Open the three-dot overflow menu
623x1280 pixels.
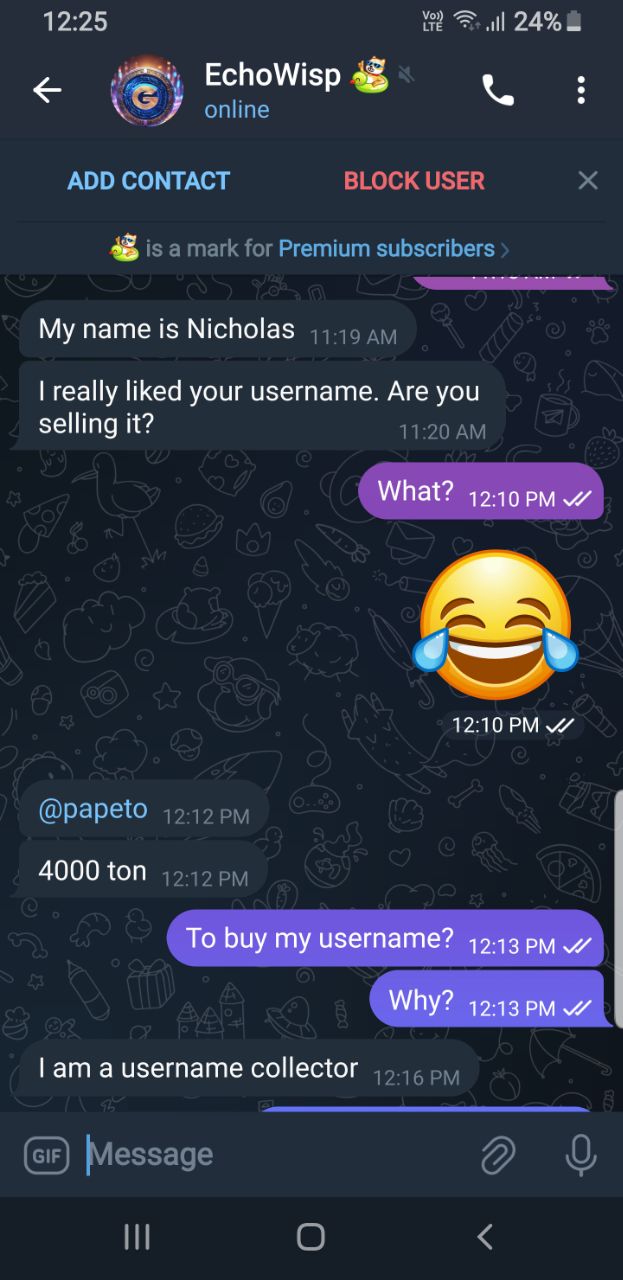[581, 91]
